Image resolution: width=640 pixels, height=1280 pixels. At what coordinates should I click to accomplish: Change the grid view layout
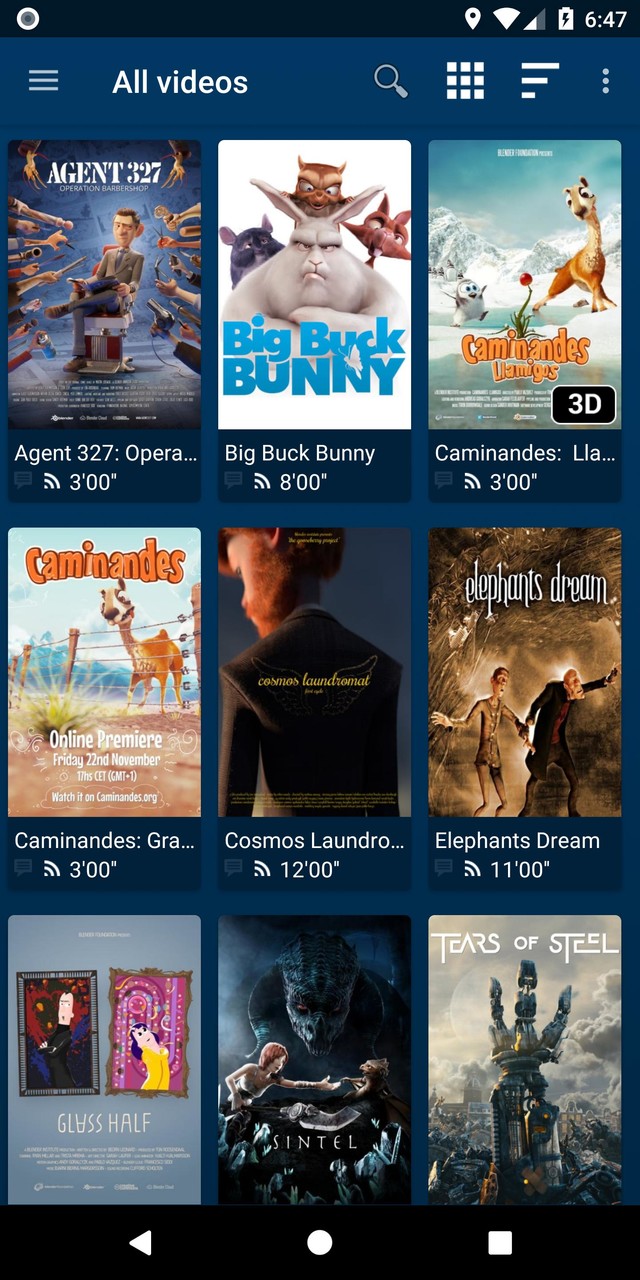[465, 81]
